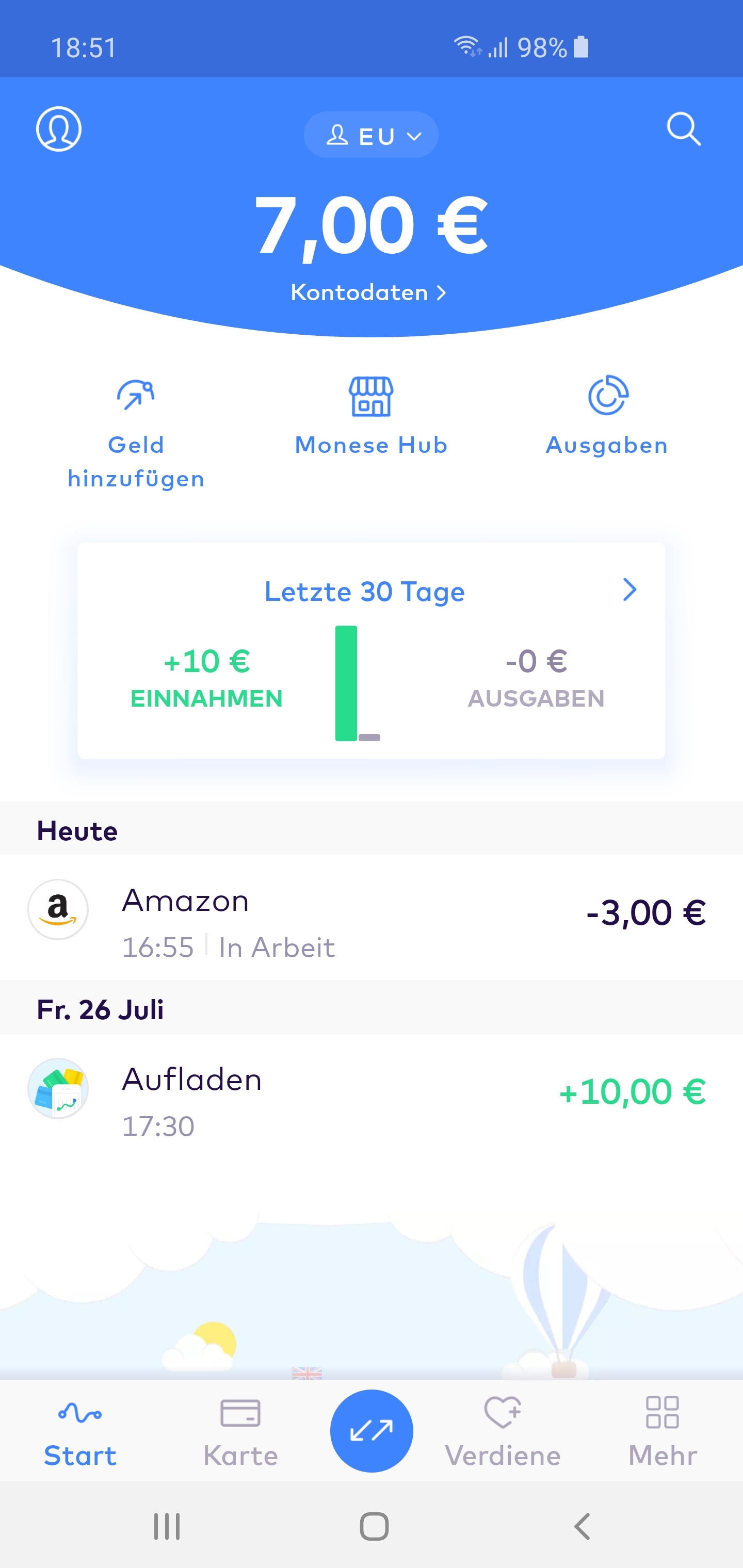
Task: Open the profile icon
Action: [x=58, y=129]
